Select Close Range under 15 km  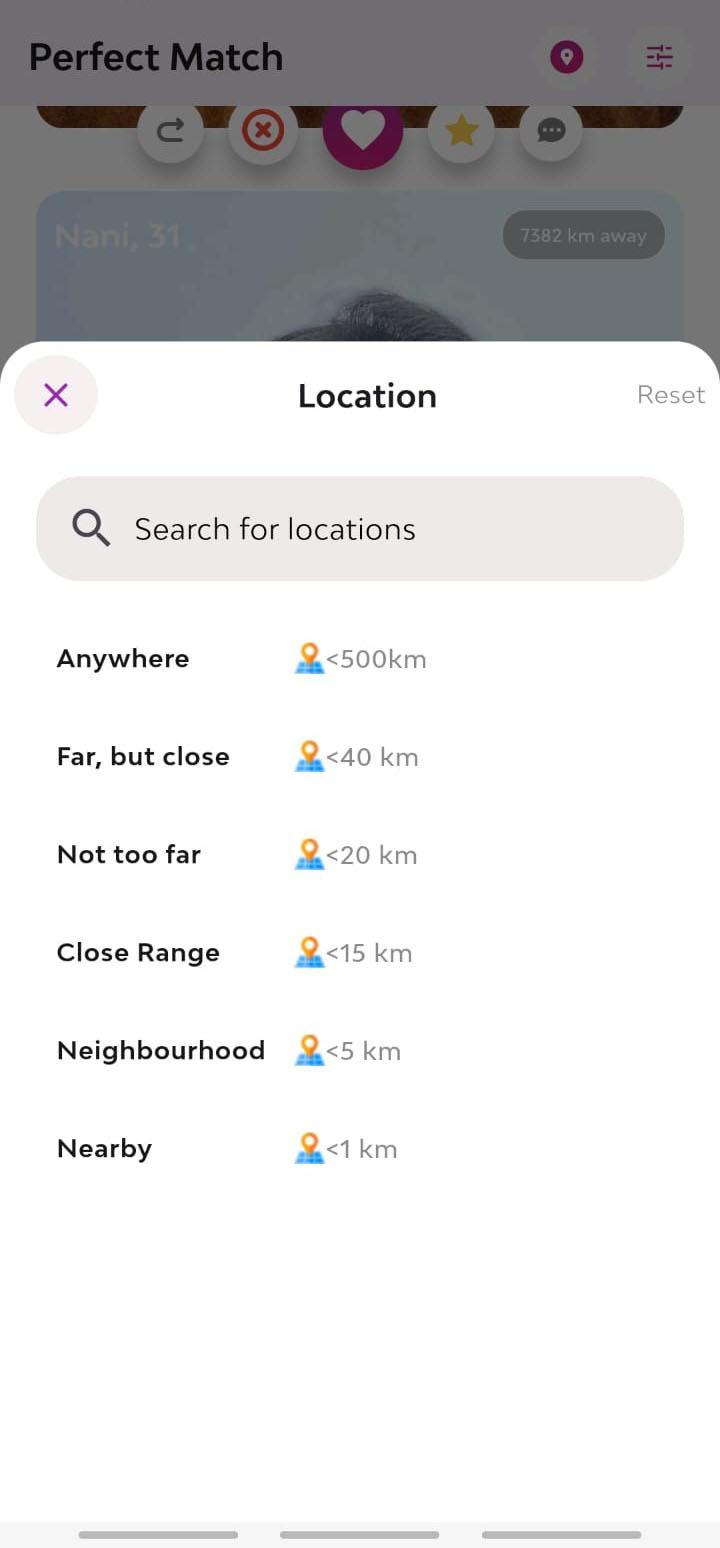(360, 953)
